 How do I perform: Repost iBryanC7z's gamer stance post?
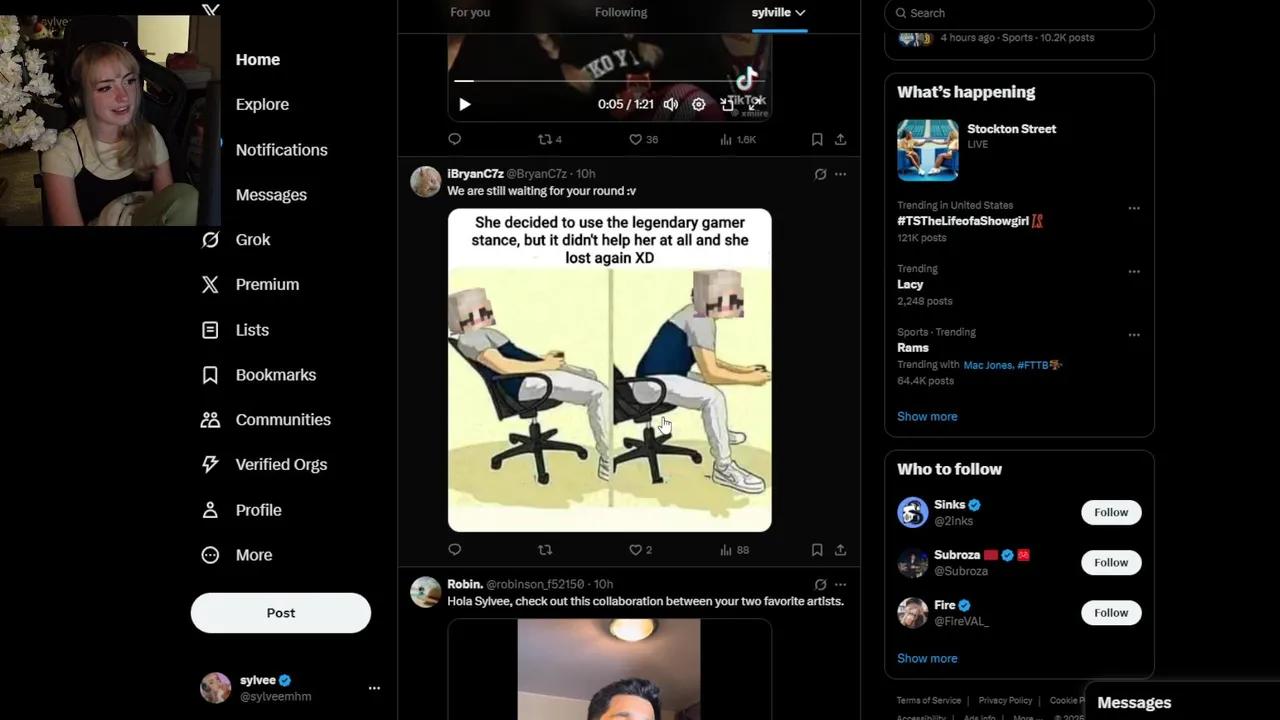pyautogui.click(x=545, y=550)
